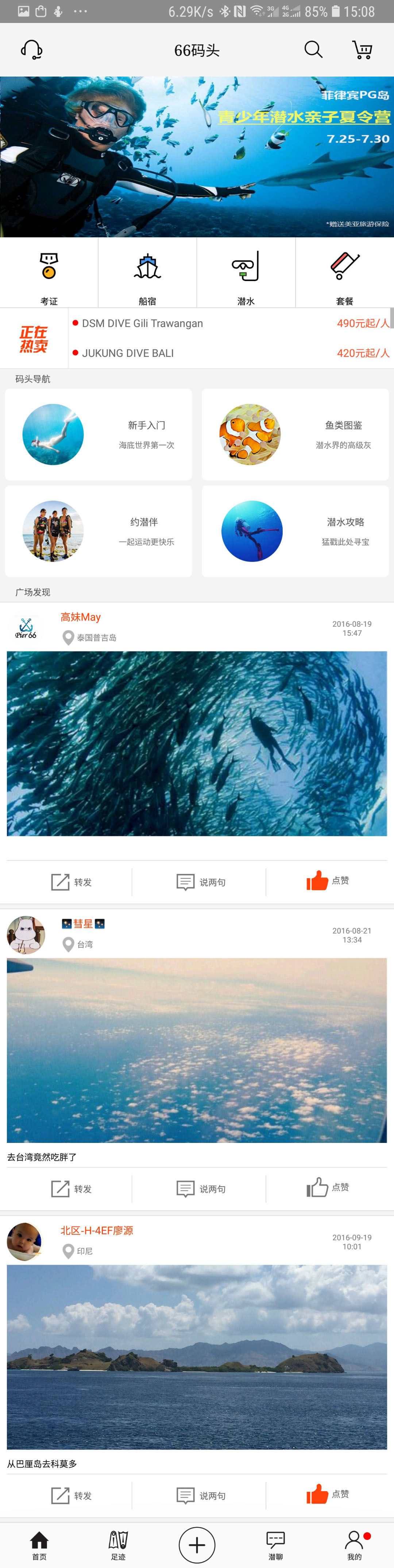This screenshot has height=1568, width=394.
Task: Switch to the 足迹 tab
Action: coord(118,1545)
